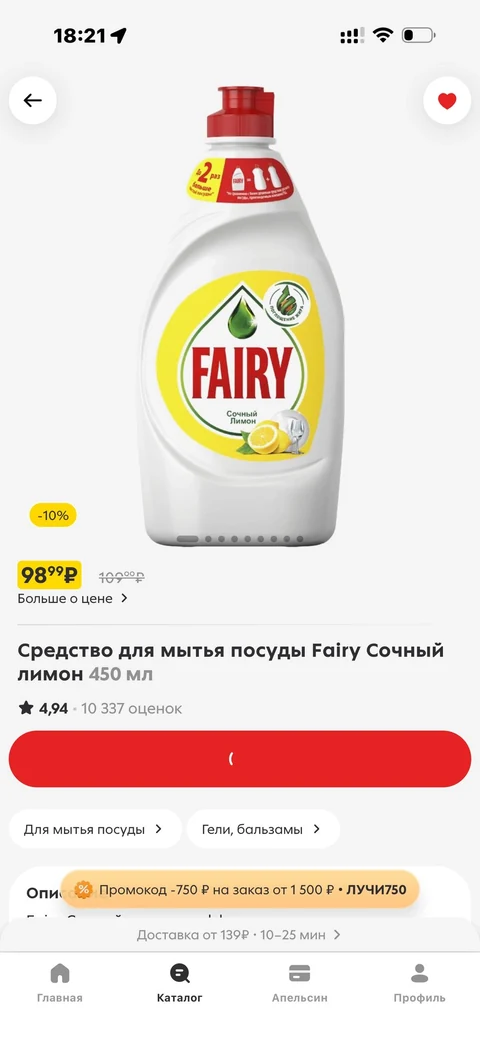The height and width of the screenshot is (1043, 480).
Task: Open the Fairy product photo
Action: (241, 315)
